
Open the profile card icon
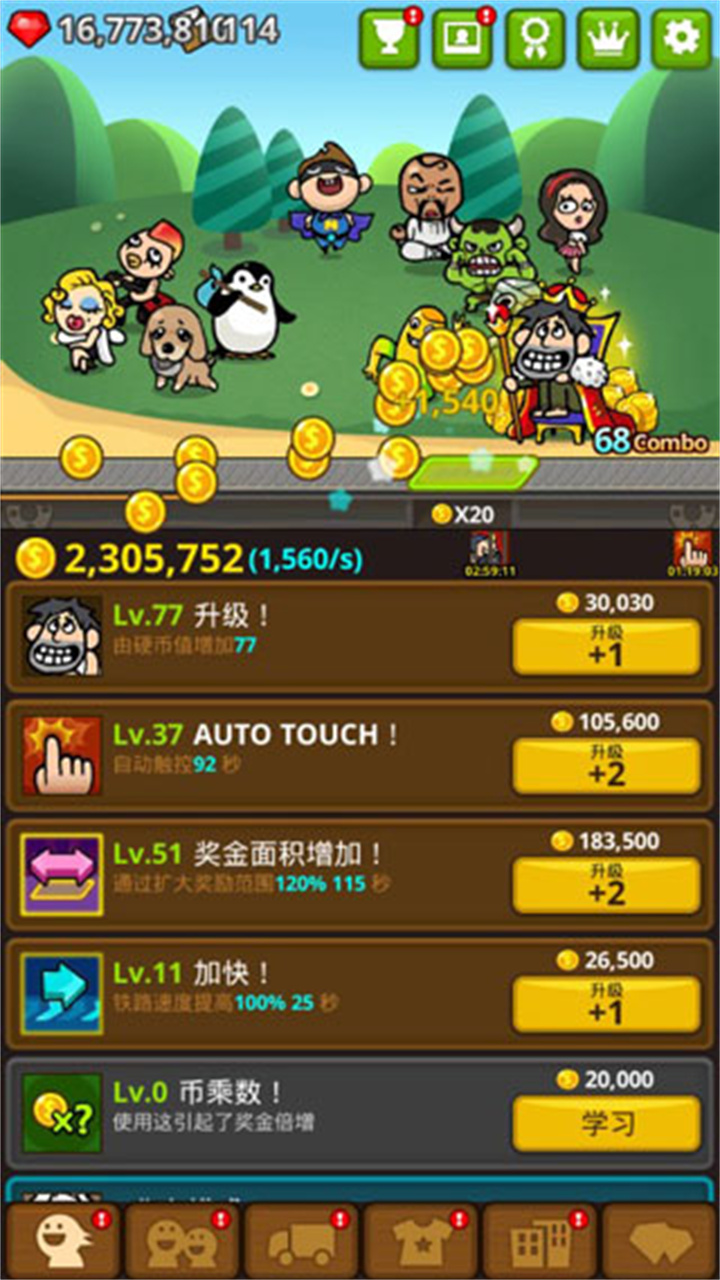462,38
